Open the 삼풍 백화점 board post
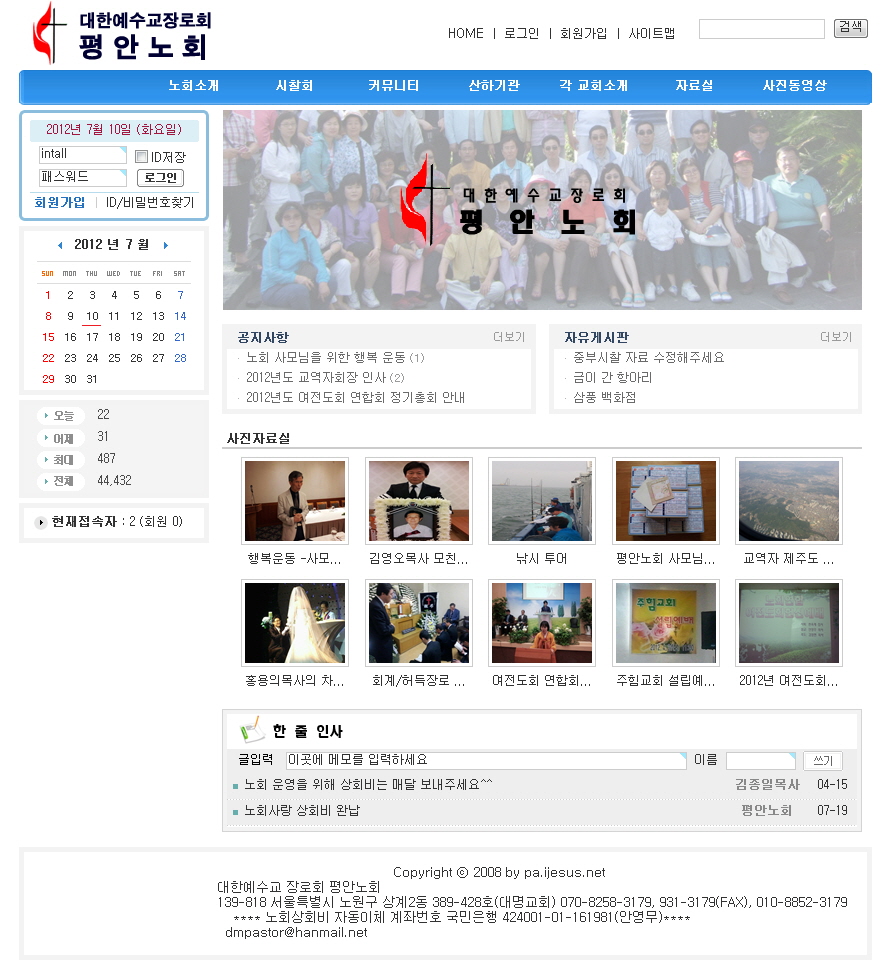 (x=604, y=397)
